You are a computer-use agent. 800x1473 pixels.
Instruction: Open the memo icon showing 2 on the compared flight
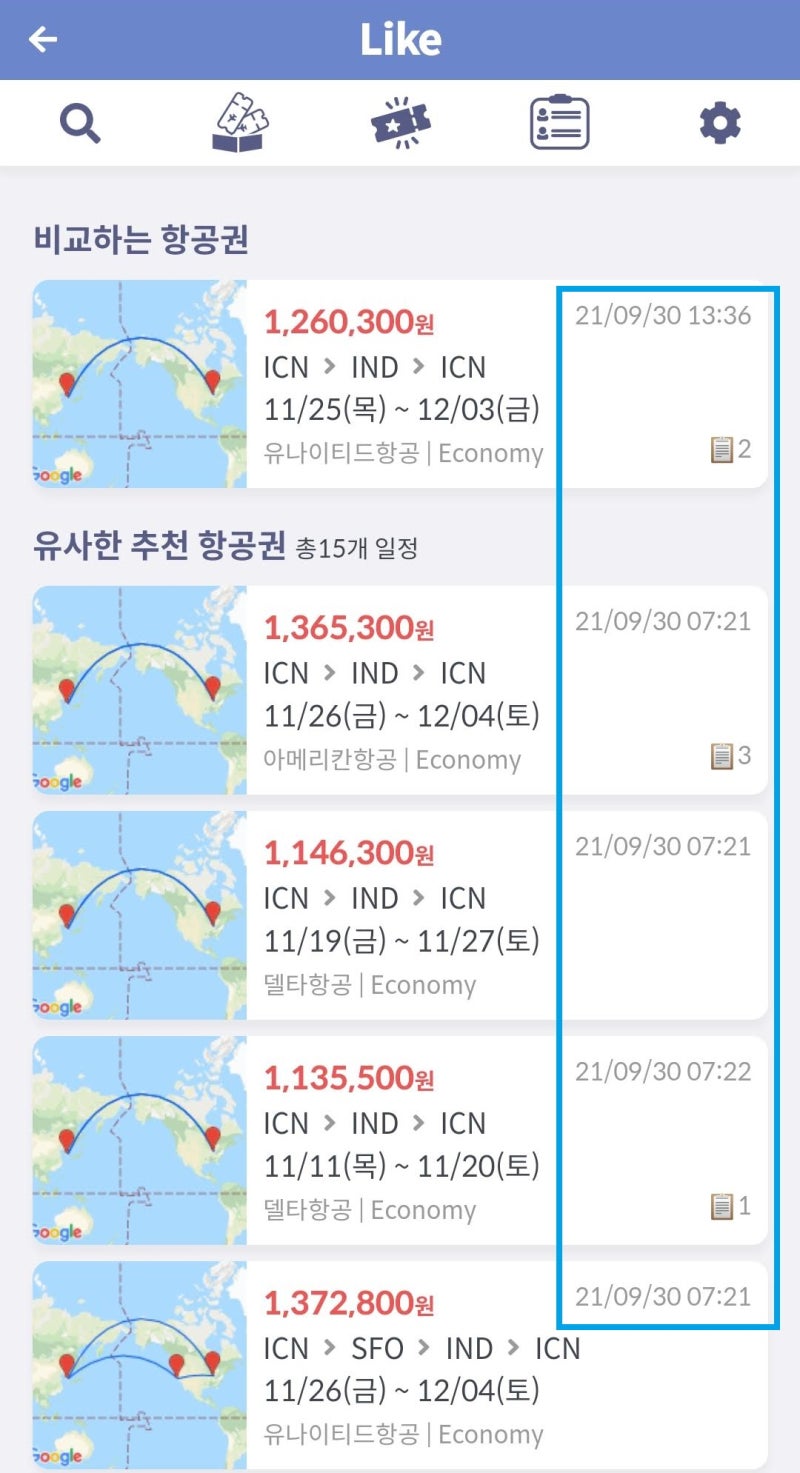point(724,450)
